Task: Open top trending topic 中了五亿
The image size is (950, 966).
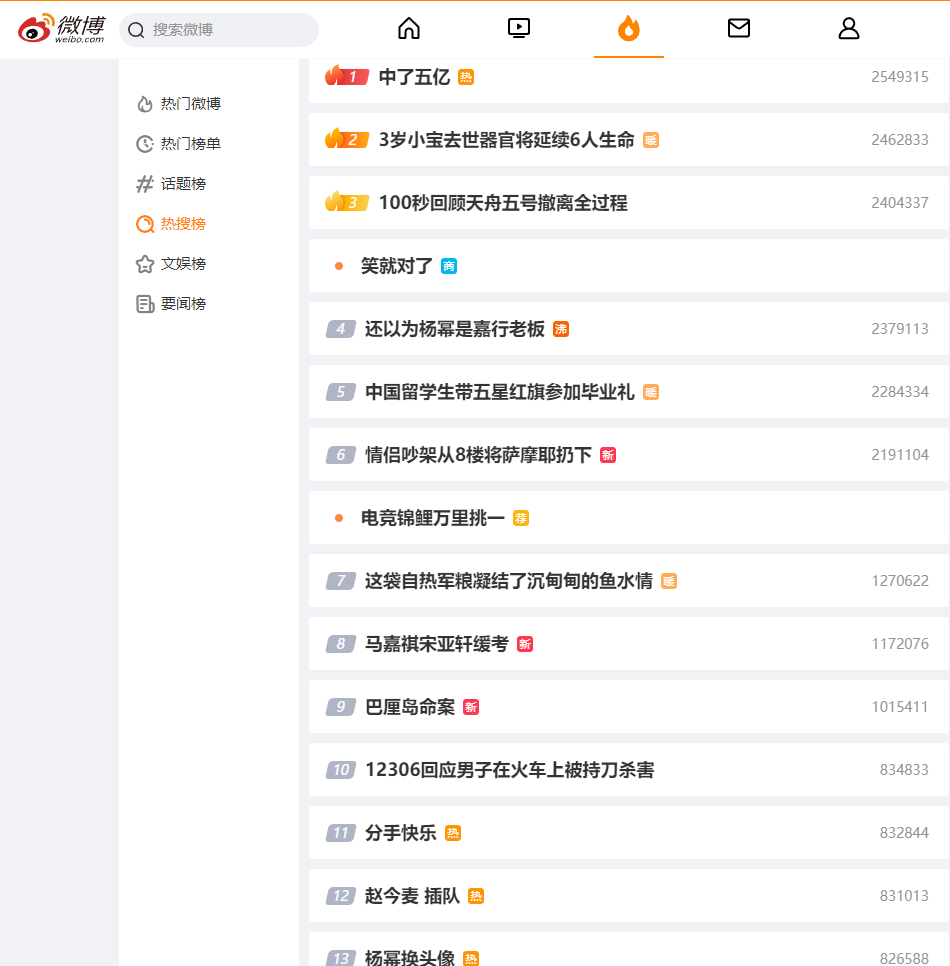Action: 414,77
